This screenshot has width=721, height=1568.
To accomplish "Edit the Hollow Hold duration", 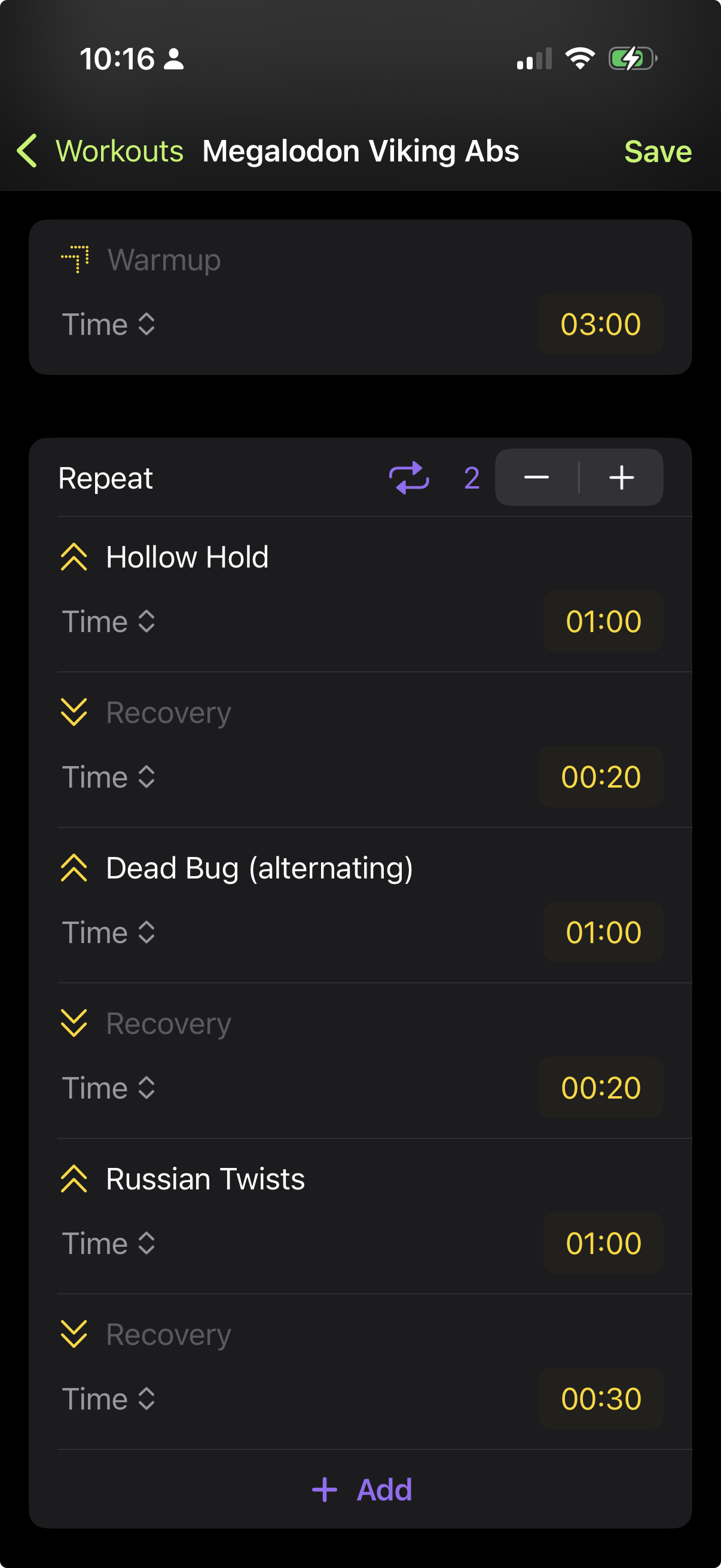I will click(x=603, y=621).
